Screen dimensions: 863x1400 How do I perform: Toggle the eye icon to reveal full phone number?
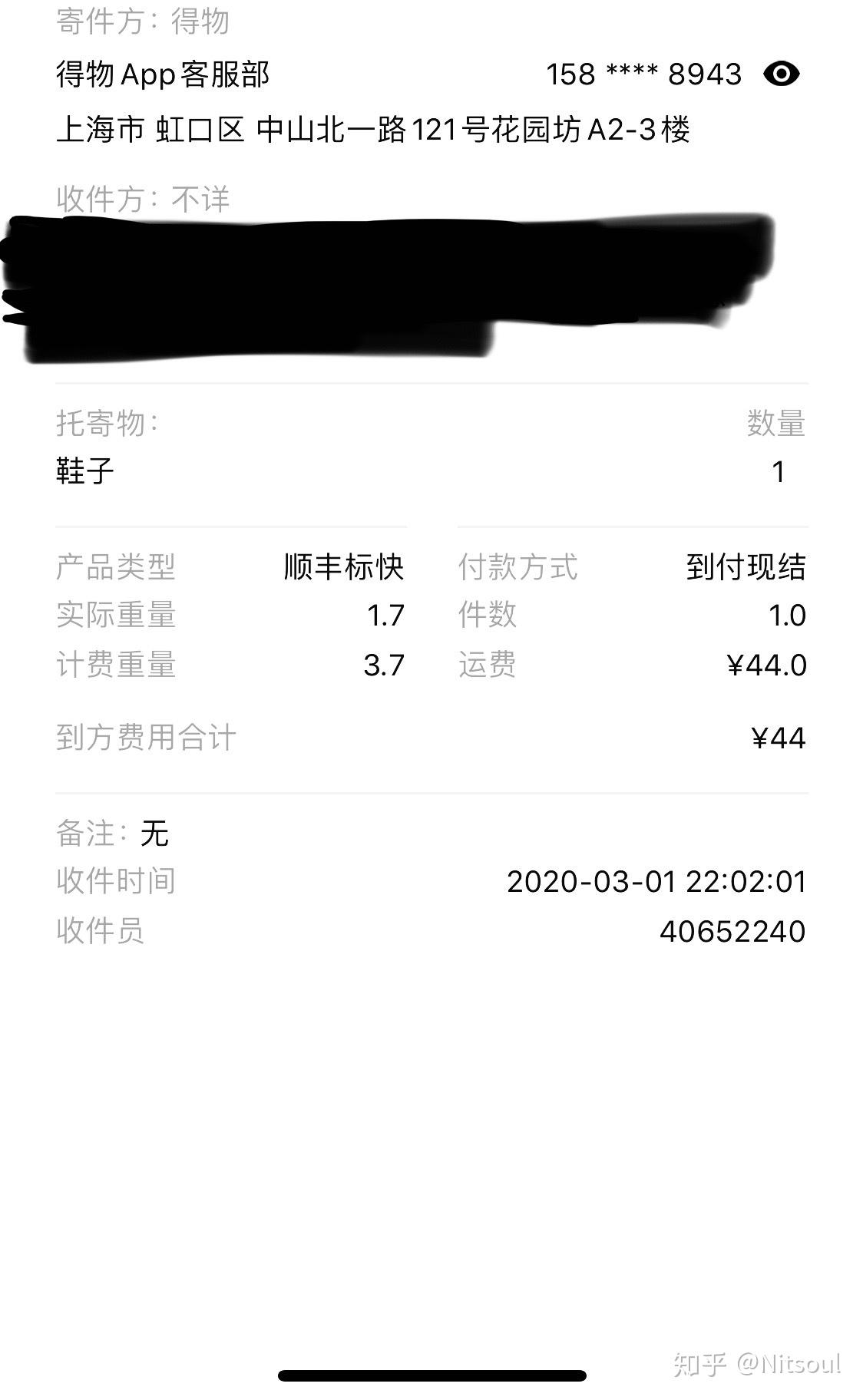point(782,74)
